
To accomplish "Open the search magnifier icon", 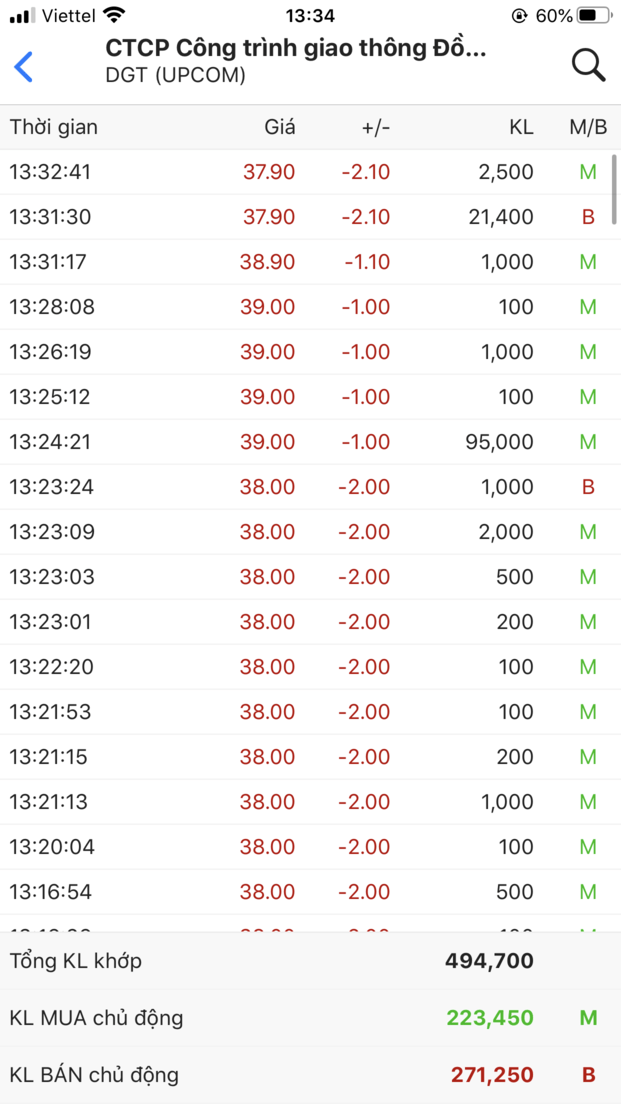I will (x=588, y=65).
